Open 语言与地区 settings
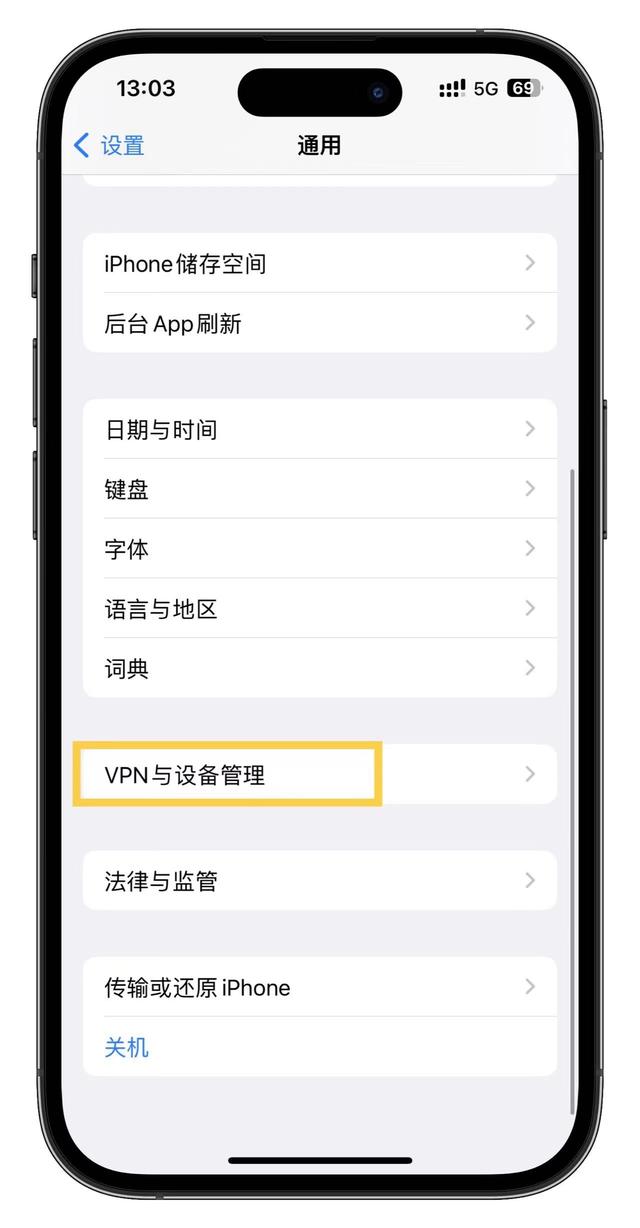 point(318,608)
